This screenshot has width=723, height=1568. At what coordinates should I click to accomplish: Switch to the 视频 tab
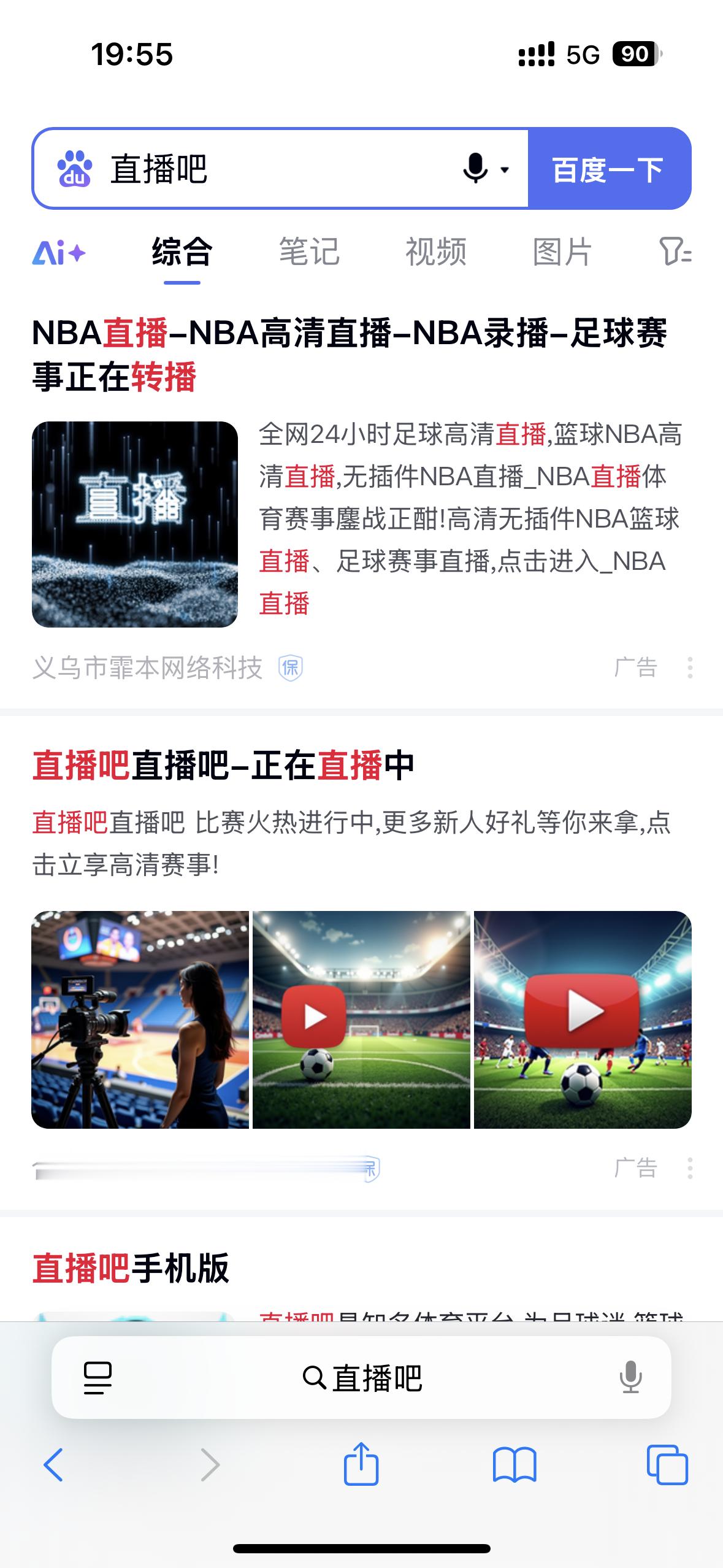click(437, 252)
